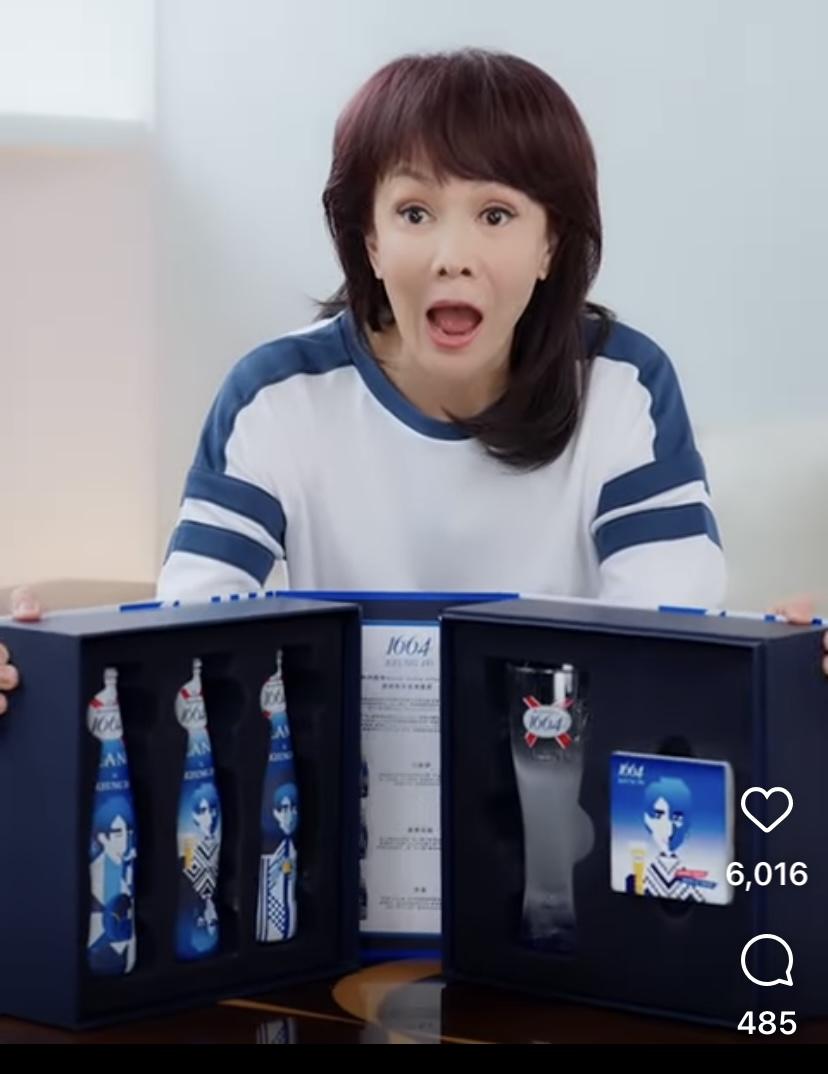Open the comments on this video
This screenshot has height=1074, width=828.
[x=766, y=961]
